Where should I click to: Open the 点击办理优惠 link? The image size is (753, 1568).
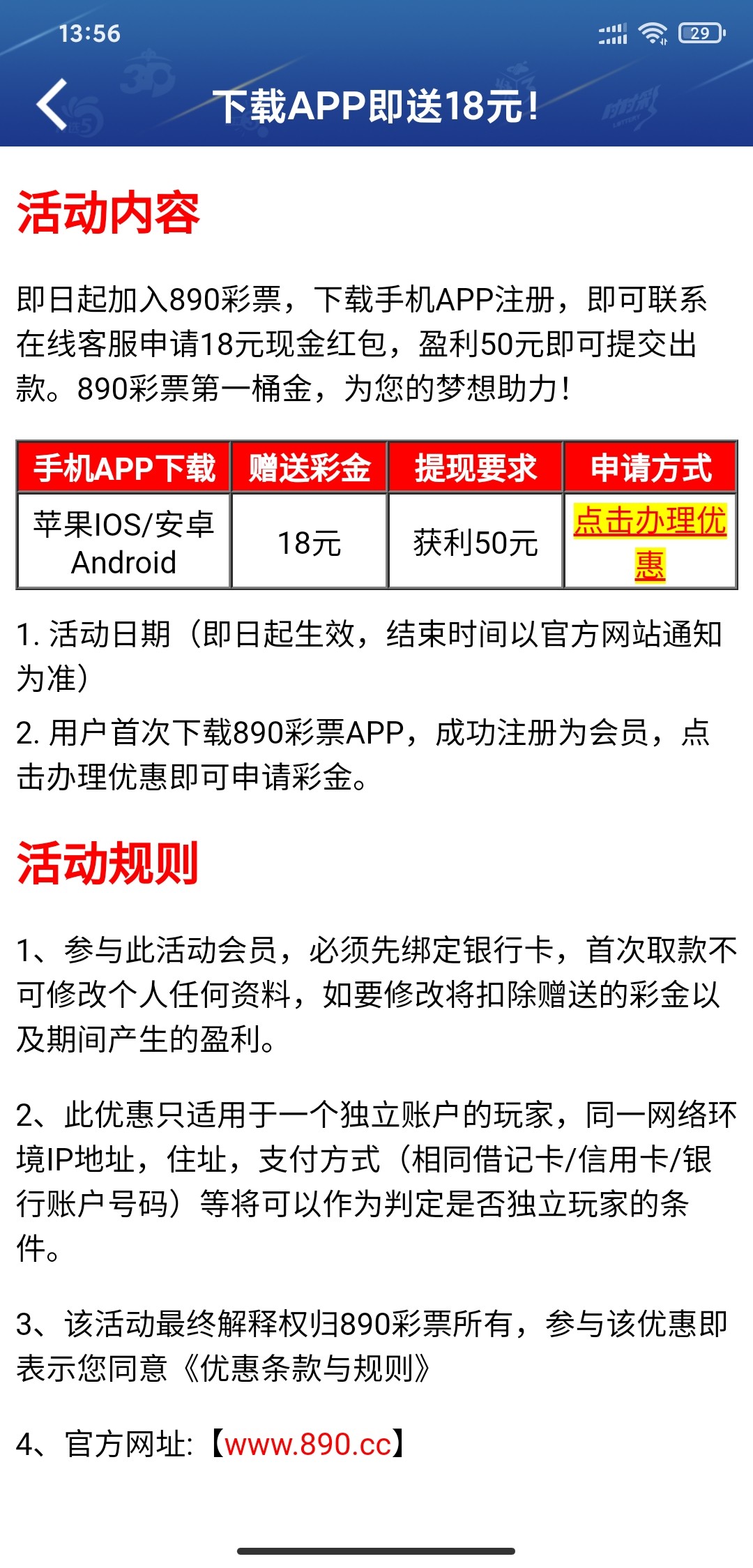click(650, 522)
